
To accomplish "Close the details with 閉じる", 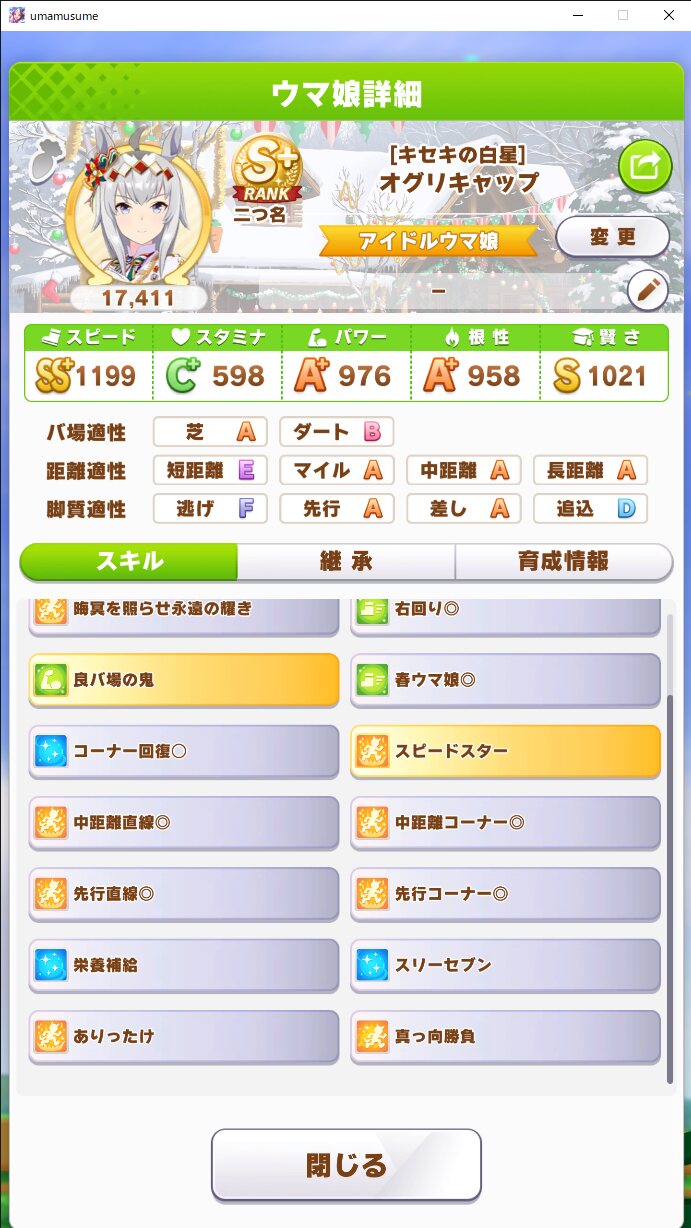I will [x=346, y=1165].
